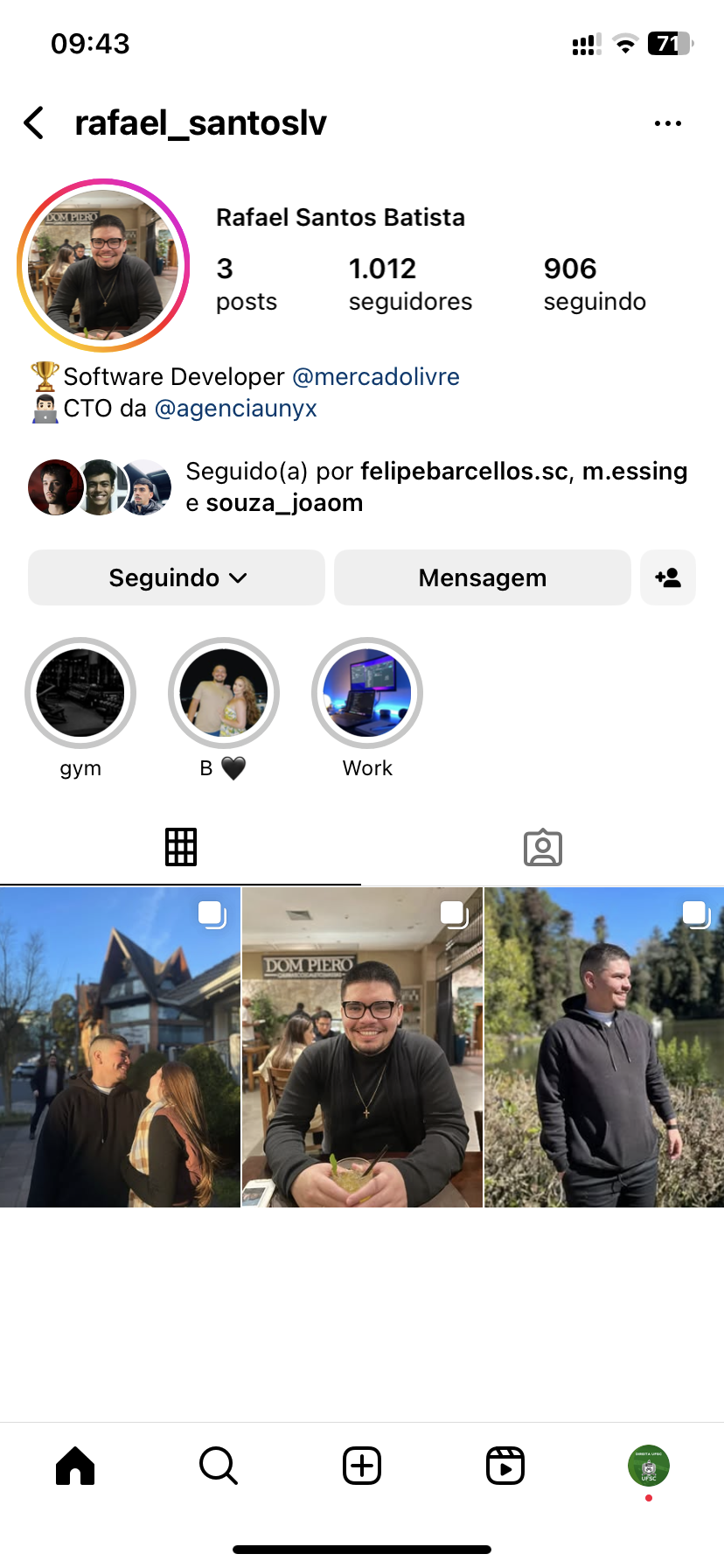724x1568 pixels.
Task: Open the 1.012 seguidores list
Action: tap(409, 283)
